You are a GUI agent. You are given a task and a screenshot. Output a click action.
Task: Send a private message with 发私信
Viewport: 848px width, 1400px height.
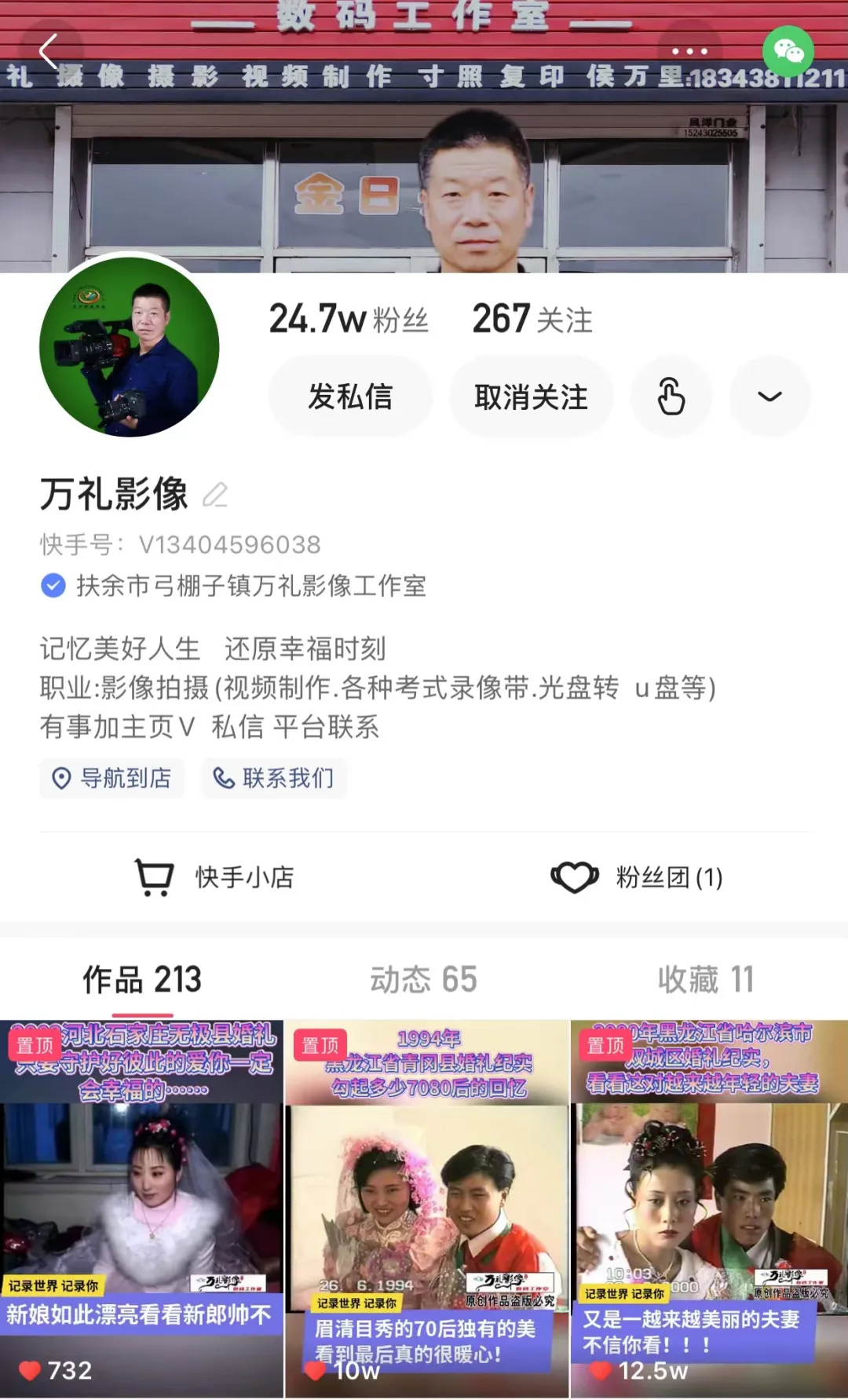pyautogui.click(x=350, y=397)
